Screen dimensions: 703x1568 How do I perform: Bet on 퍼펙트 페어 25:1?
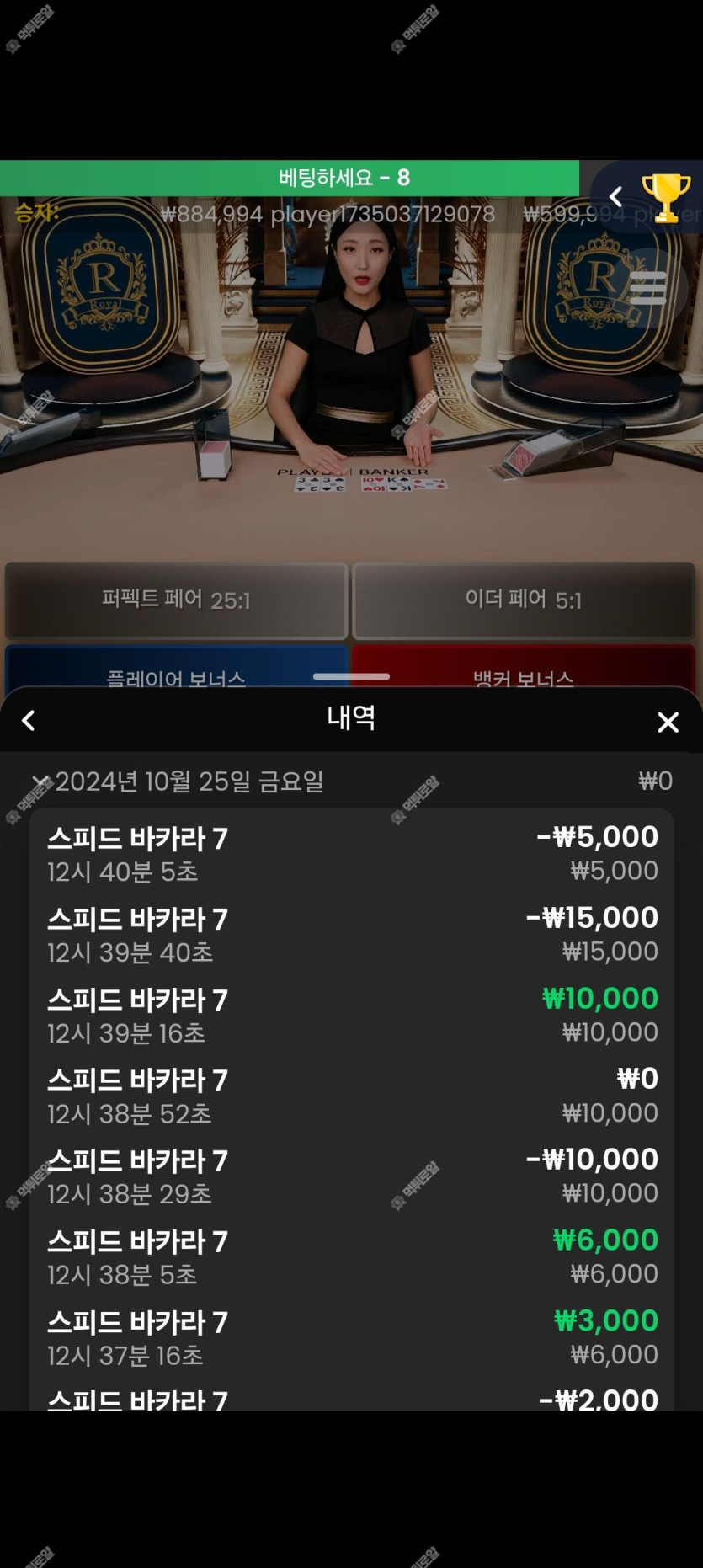click(176, 600)
